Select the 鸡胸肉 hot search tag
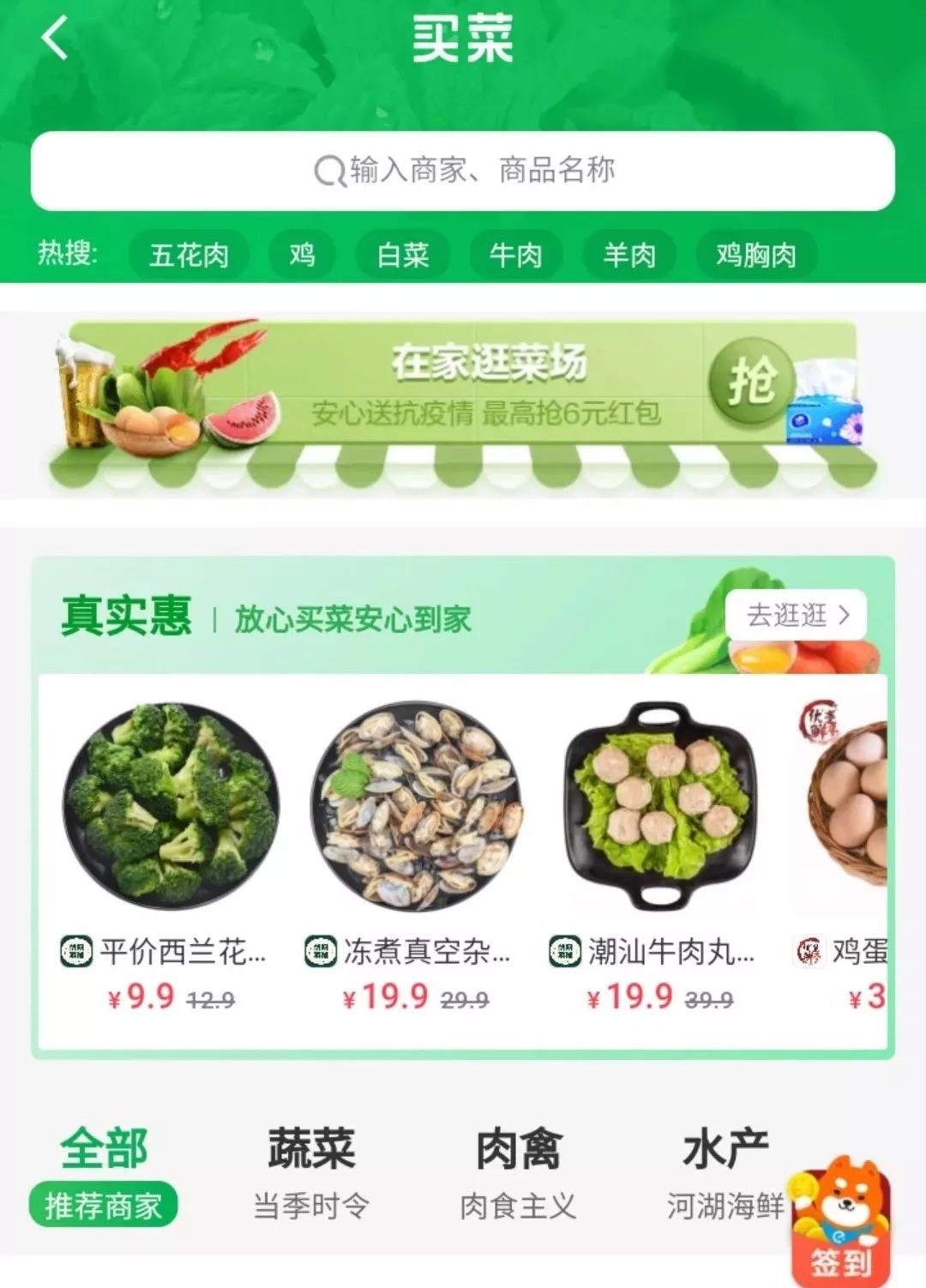This screenshot has height=1288, width=926. [758, 255]
